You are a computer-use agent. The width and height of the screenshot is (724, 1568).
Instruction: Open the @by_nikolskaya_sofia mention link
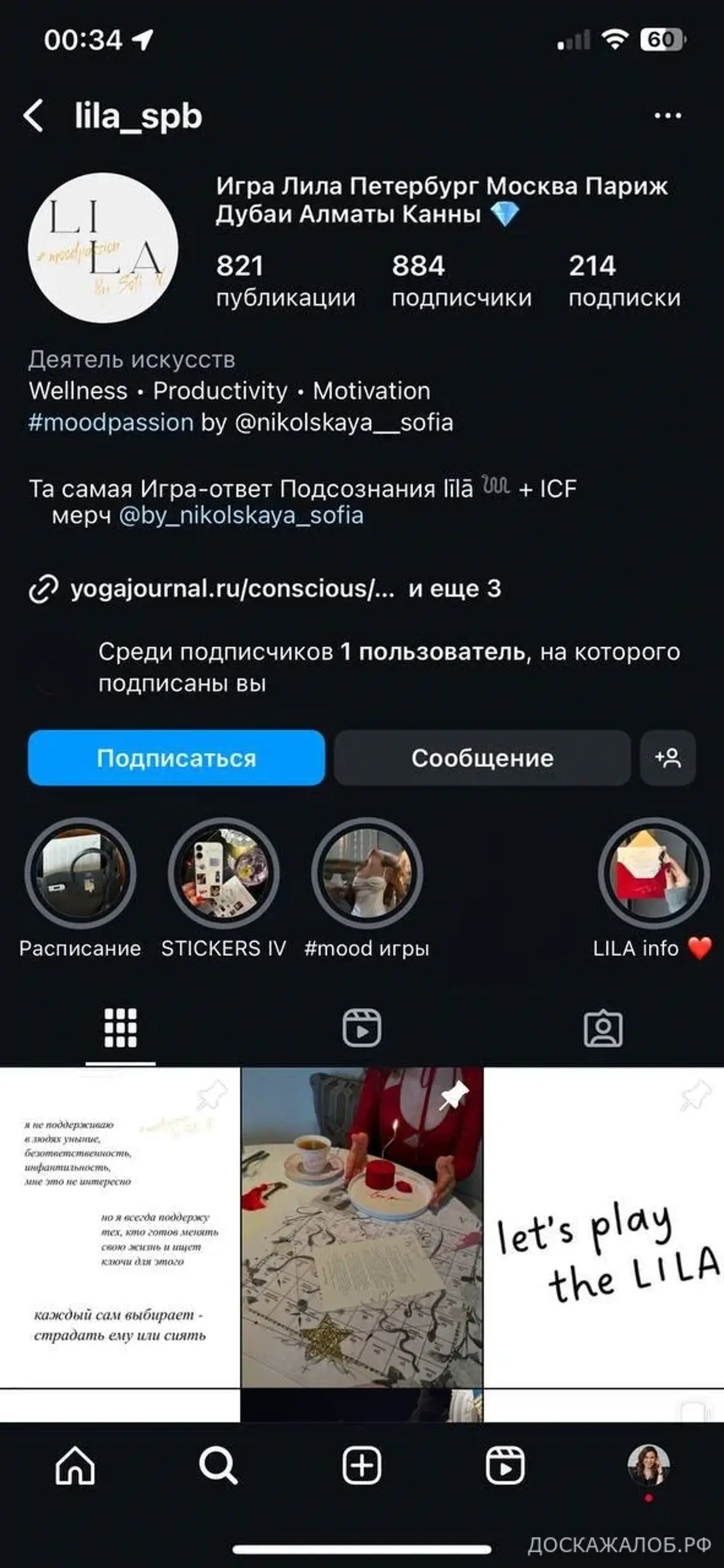(x=241, y=516)
